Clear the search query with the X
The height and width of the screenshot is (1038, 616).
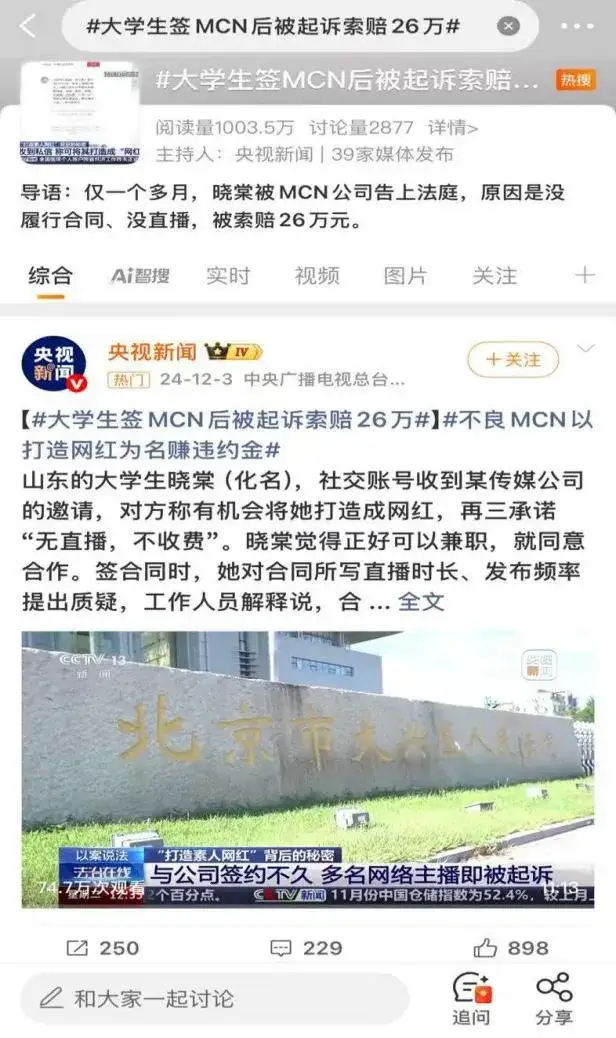[x=508, y=26]
